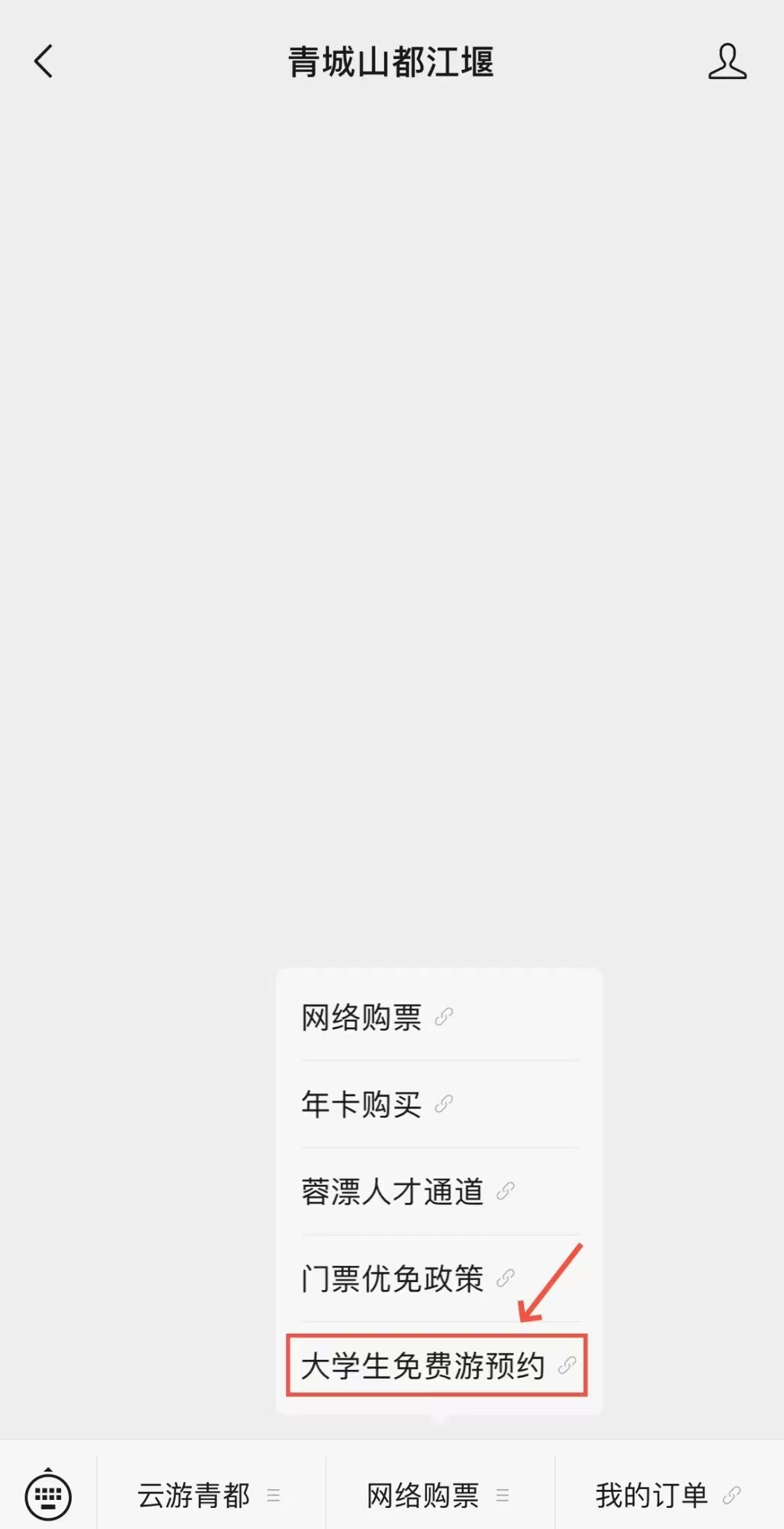Screen dimensions: 784x1529
Task: Open 年卡购买 menu item
Action: pyautogui.click(x=377, y=1104)
